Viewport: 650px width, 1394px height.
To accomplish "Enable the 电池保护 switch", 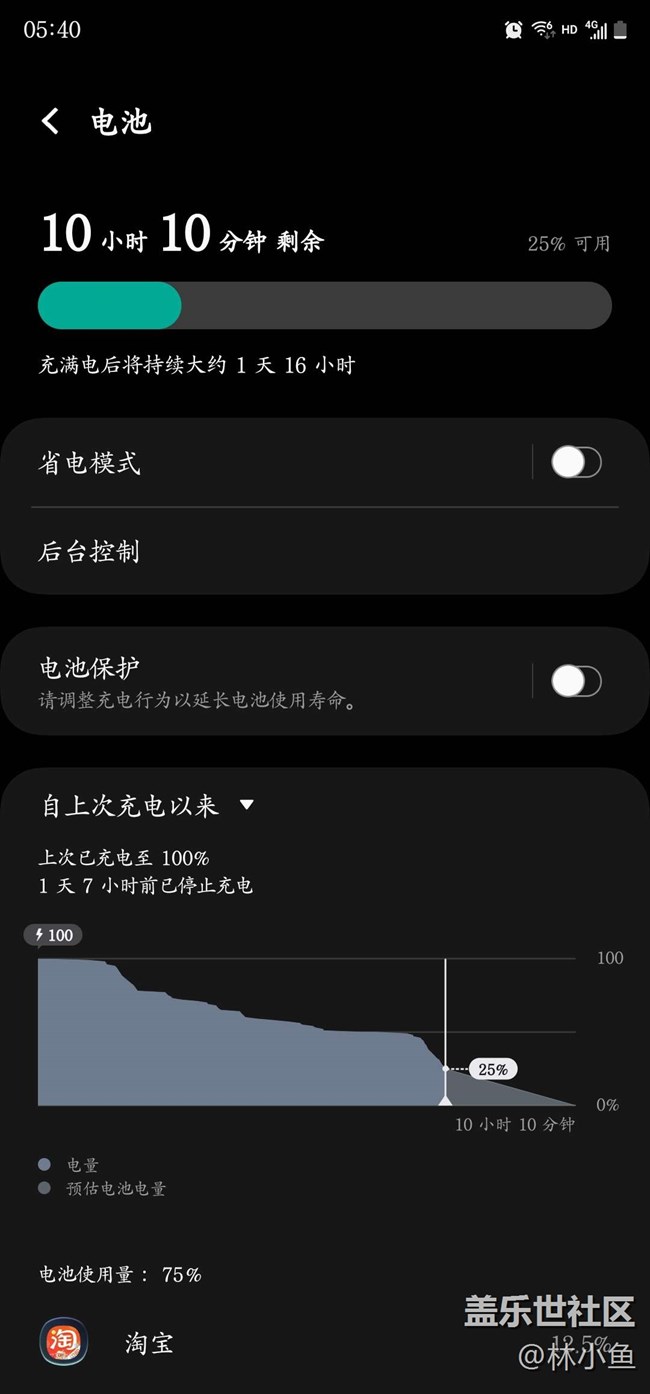I will [576, 681].
